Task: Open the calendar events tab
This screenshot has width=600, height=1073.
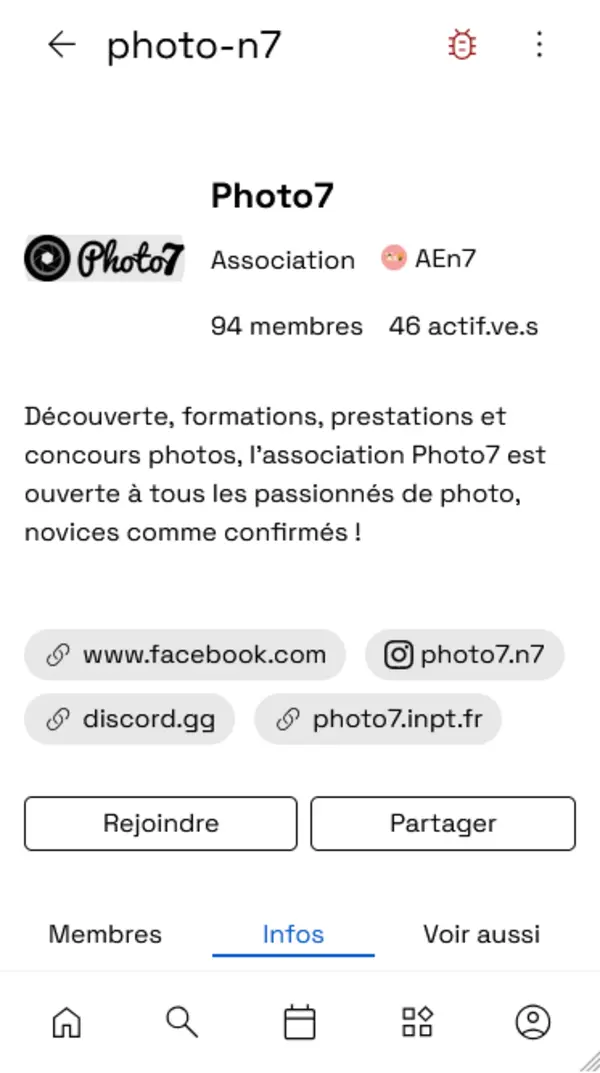Action: coord(300,1021)
